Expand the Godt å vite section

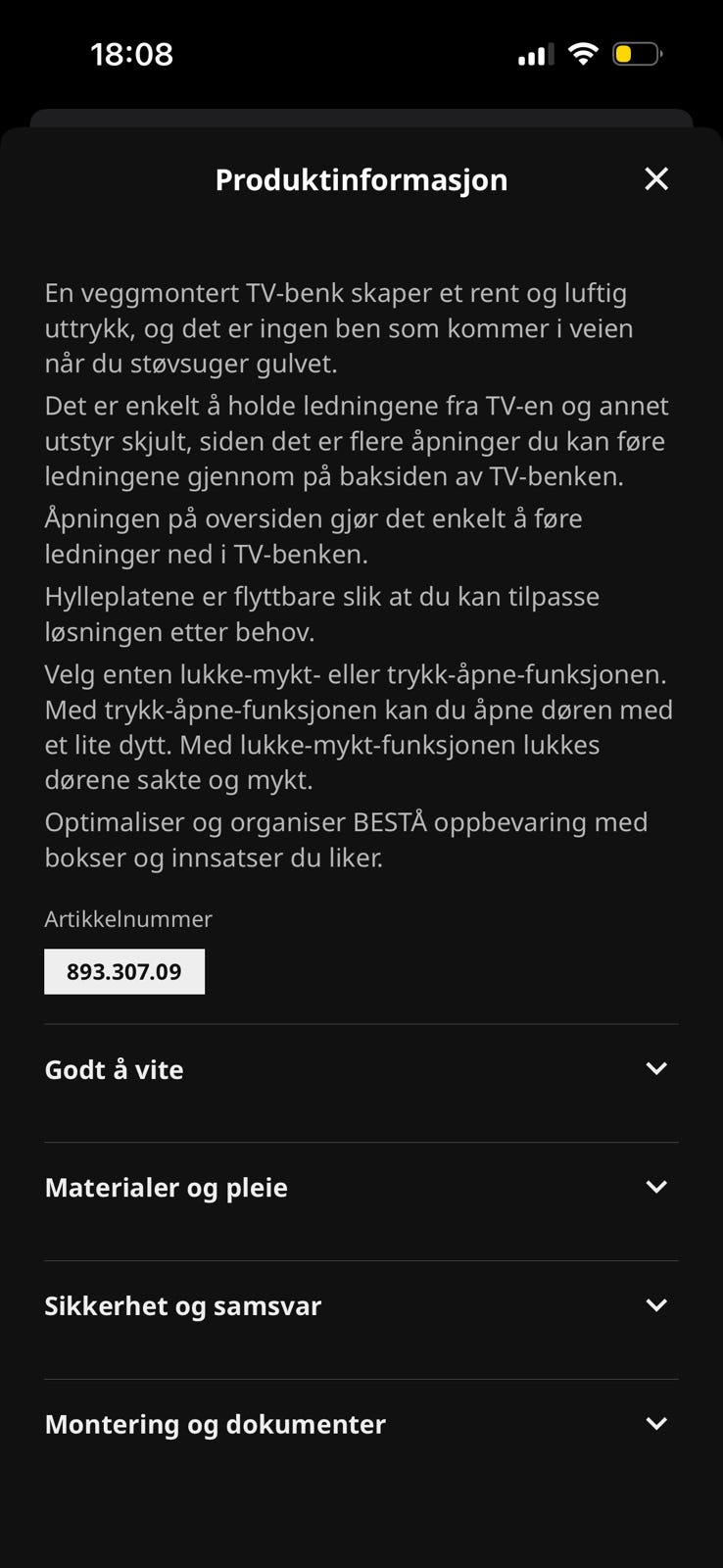pos(361,1069)
